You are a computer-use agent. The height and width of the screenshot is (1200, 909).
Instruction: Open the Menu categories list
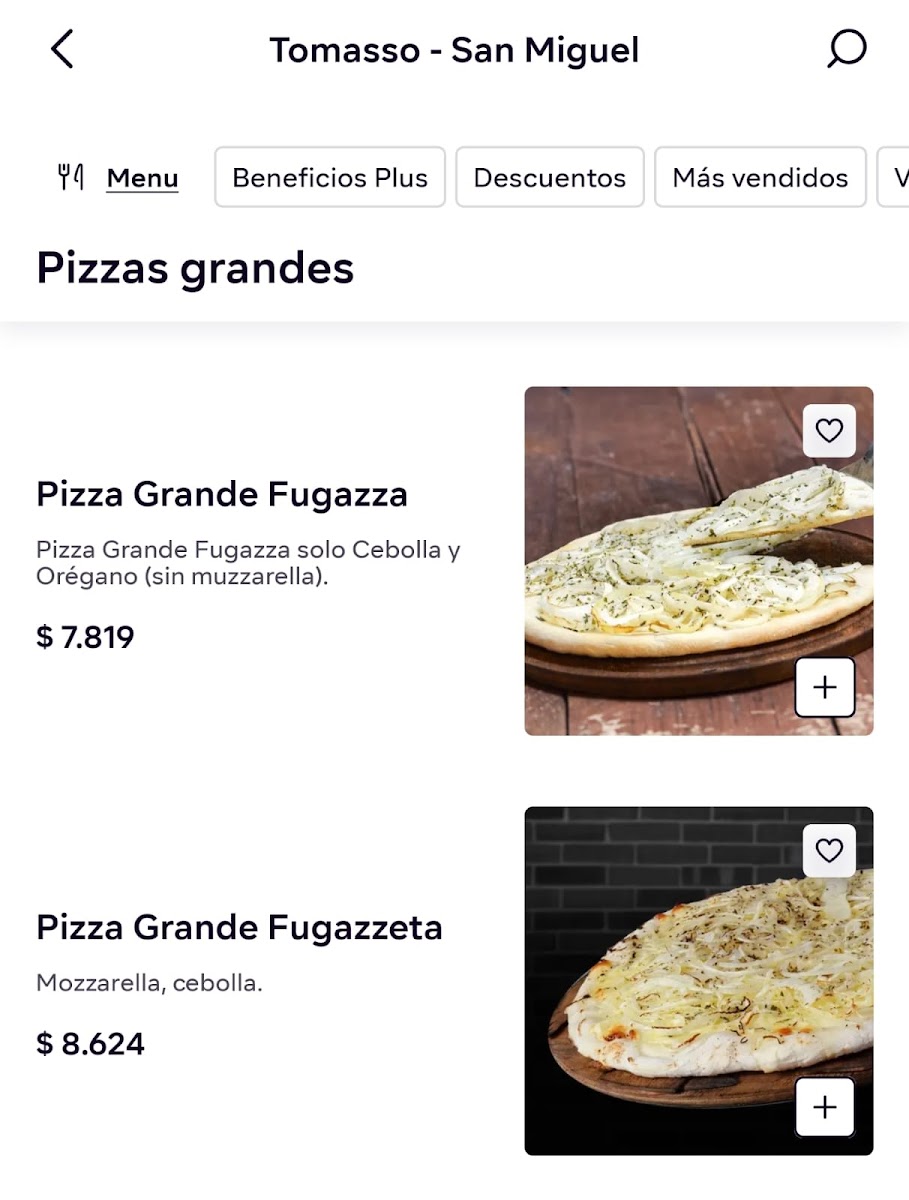click(118, 178)
